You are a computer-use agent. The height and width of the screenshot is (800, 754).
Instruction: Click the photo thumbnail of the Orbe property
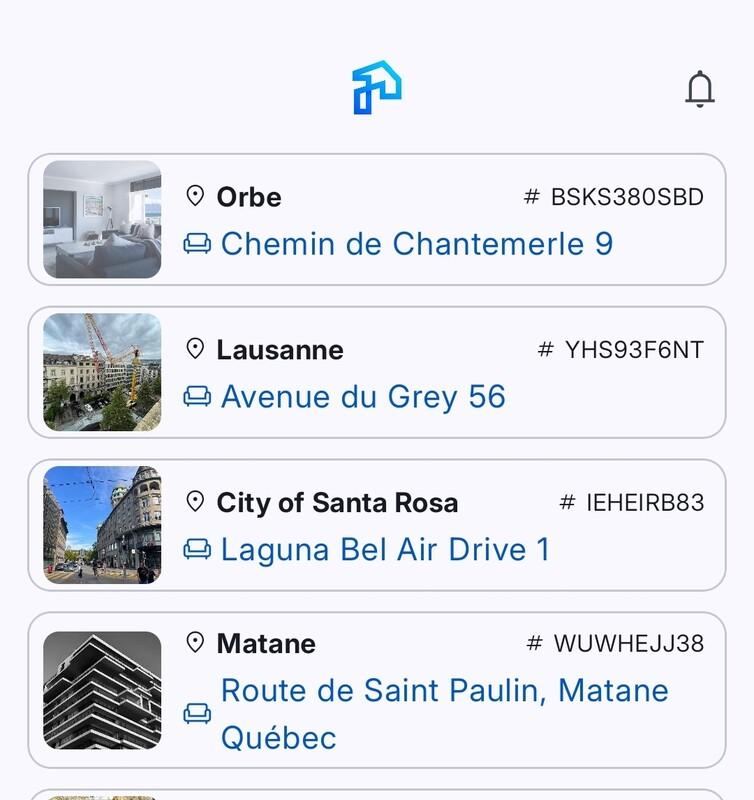(x=102, y=217)
